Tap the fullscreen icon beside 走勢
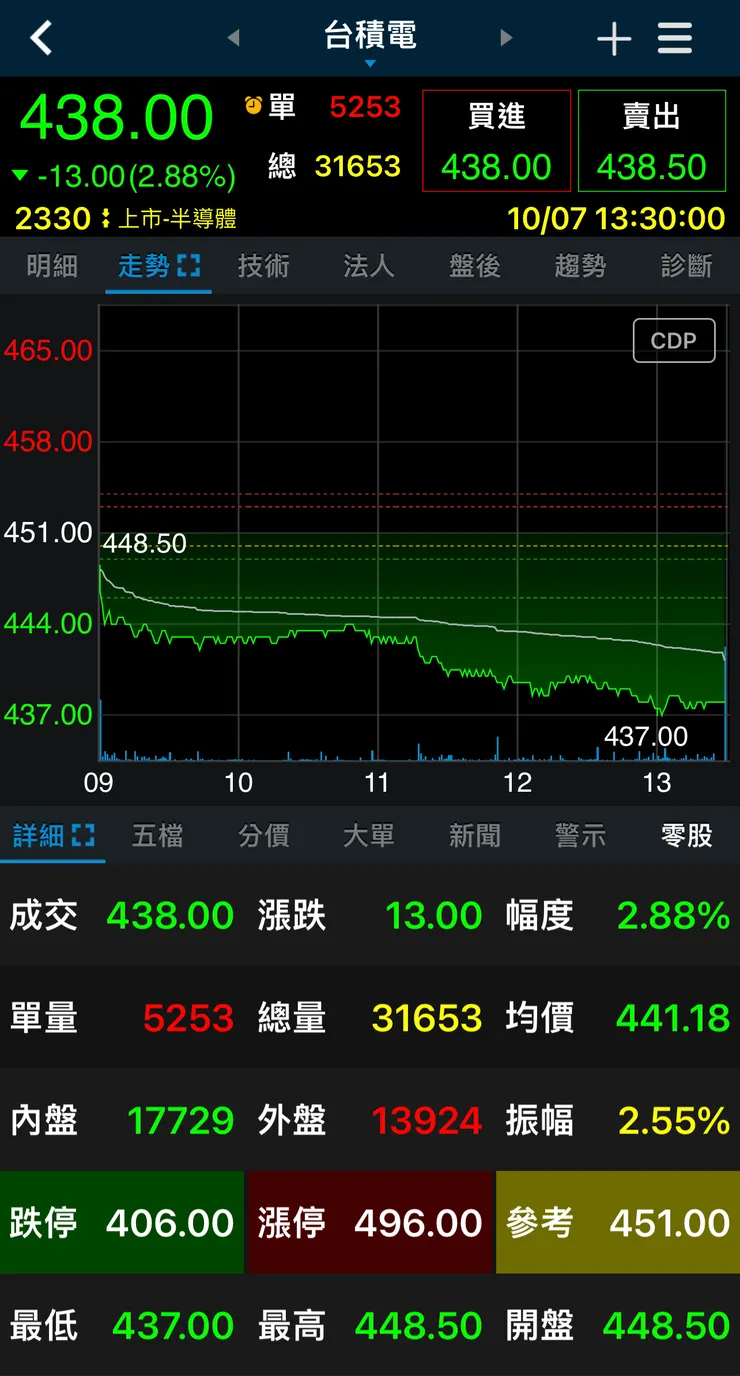 pos(186,266)
